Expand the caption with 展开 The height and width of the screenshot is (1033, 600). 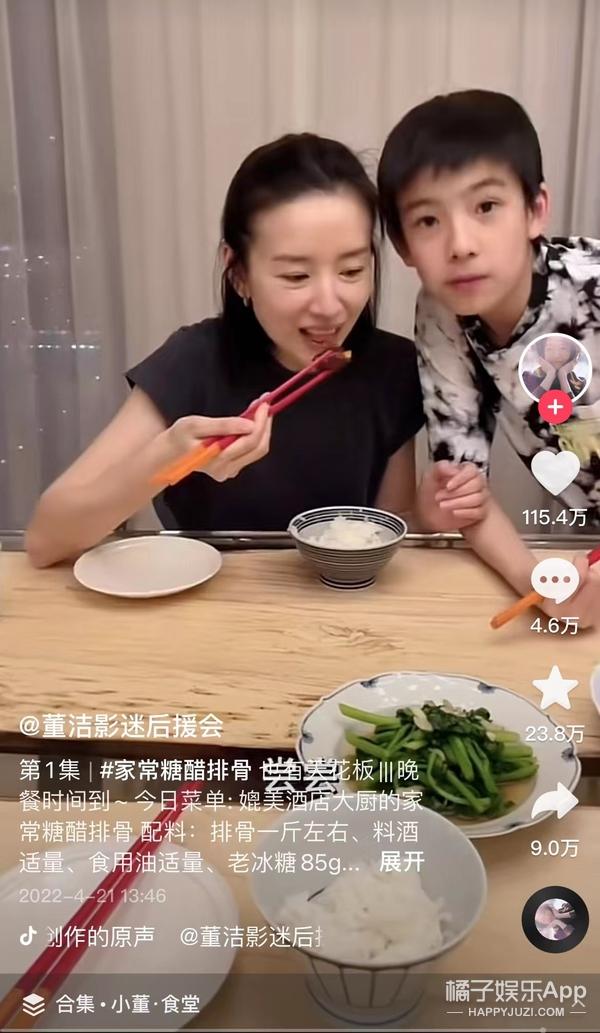(x=401, y=862)
